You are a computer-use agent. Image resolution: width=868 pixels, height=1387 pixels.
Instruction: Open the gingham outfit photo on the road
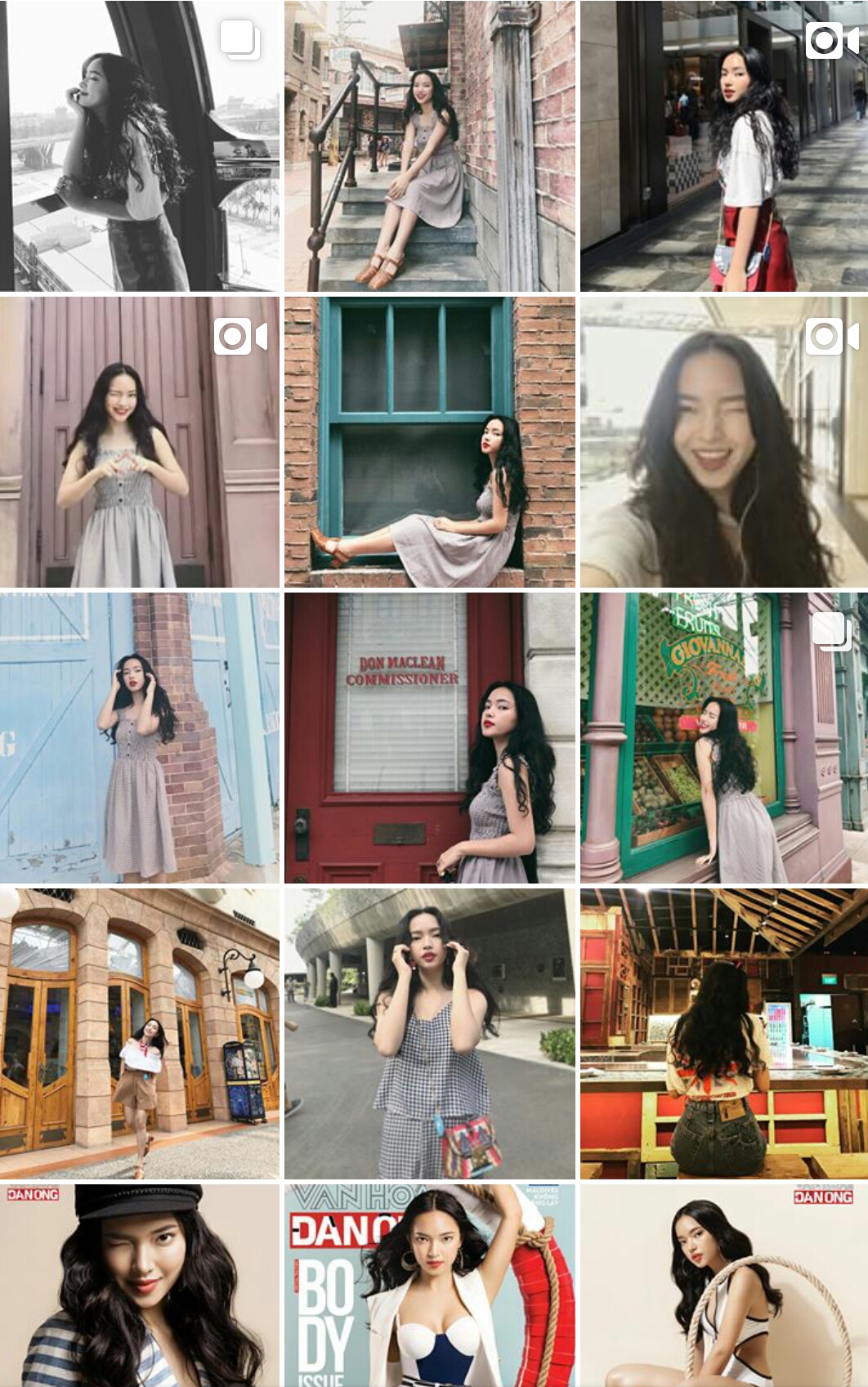[429, 1033]
